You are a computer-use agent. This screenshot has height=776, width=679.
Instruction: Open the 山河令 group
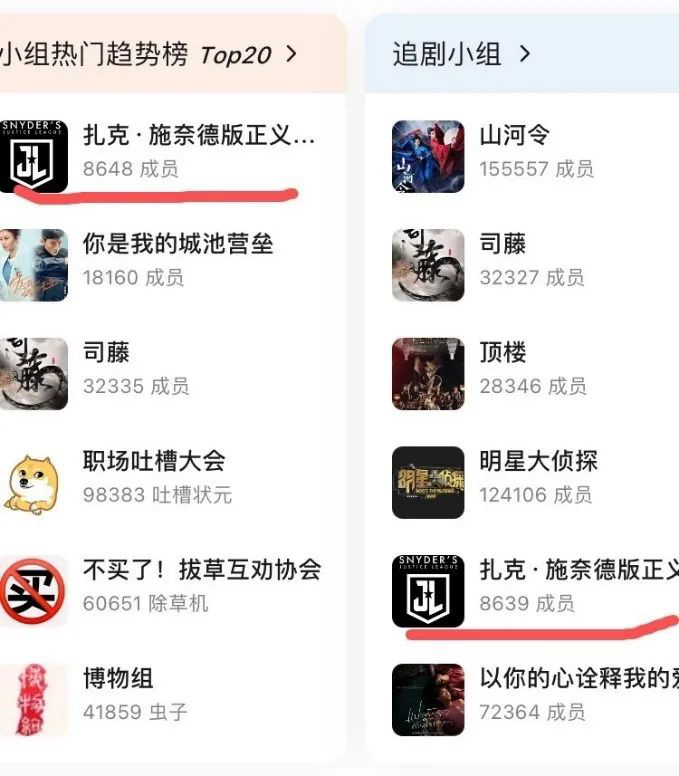(x=514, y=137)
